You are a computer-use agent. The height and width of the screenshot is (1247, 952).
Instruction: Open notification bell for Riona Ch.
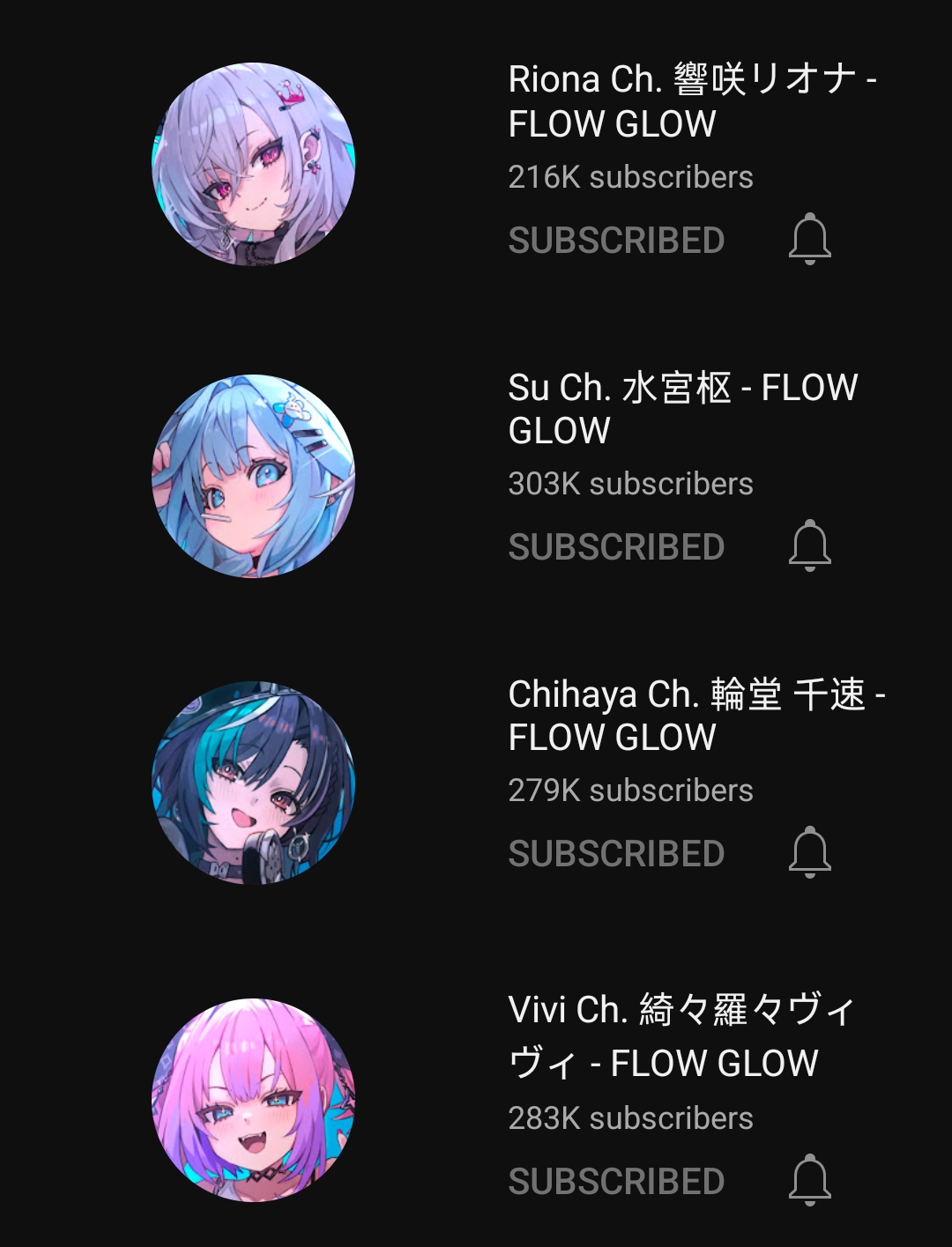(809, 239)
